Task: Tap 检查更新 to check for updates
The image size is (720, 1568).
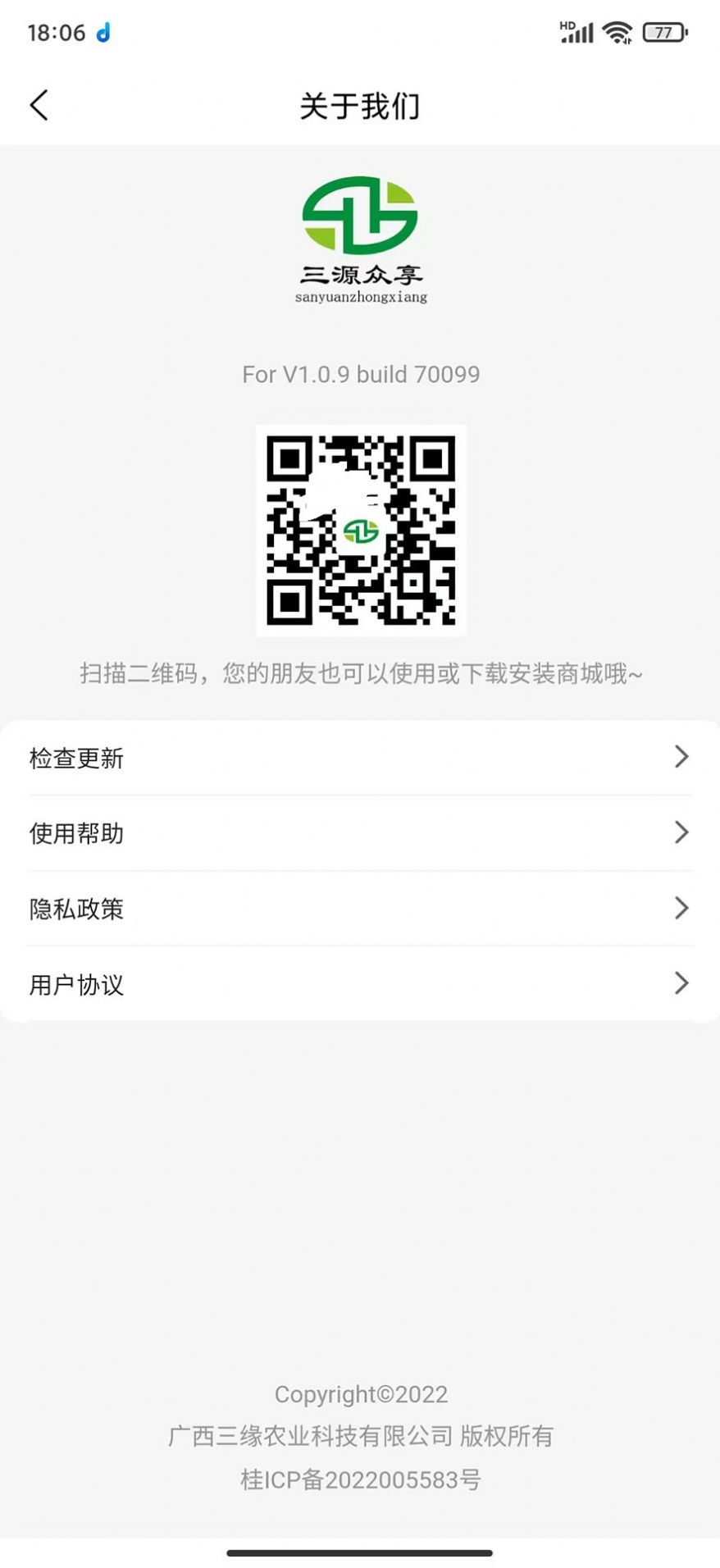Action: click(76, 759)
